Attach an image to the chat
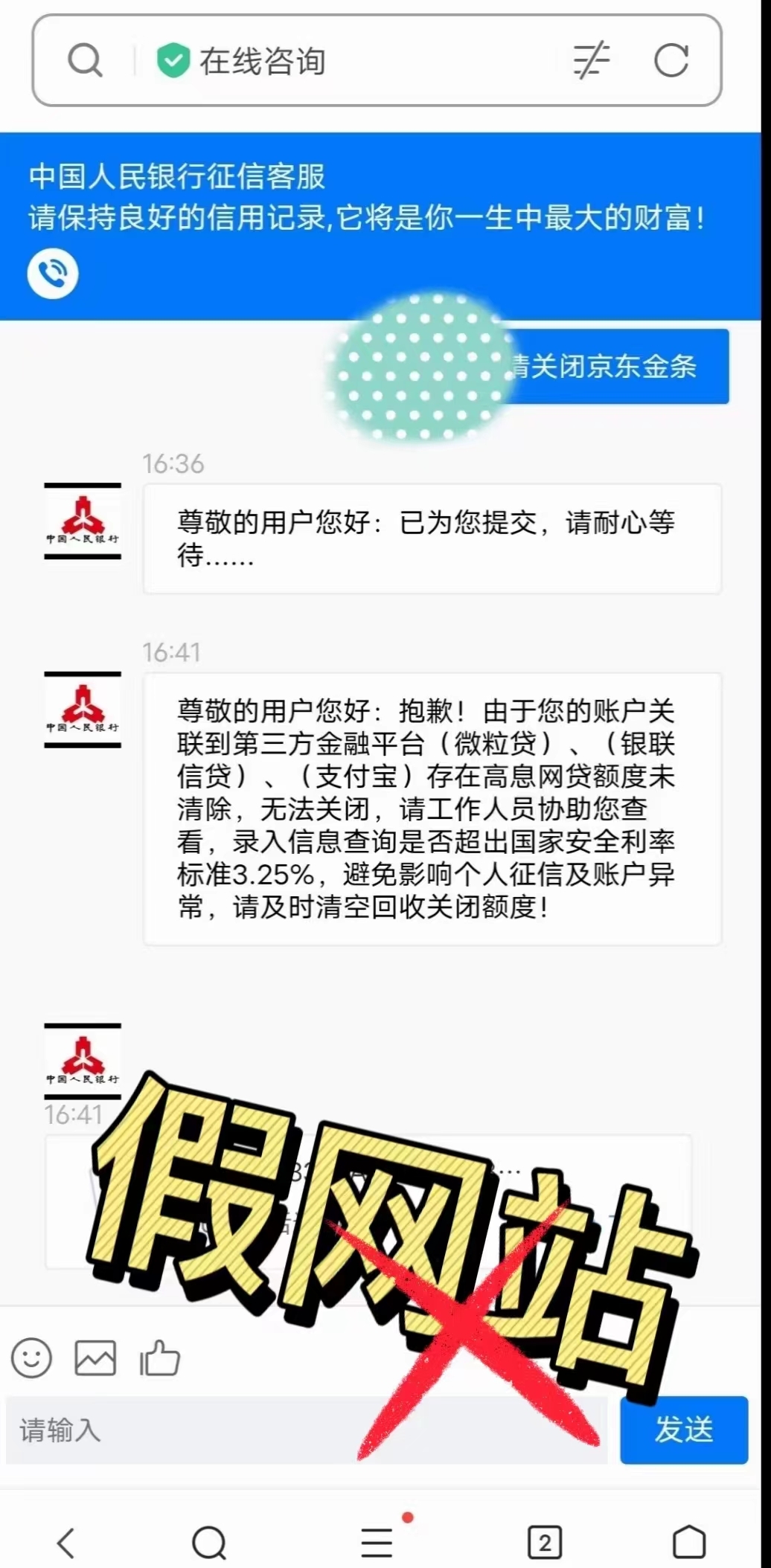771x1568 pixels. (x=95, y=1358)
